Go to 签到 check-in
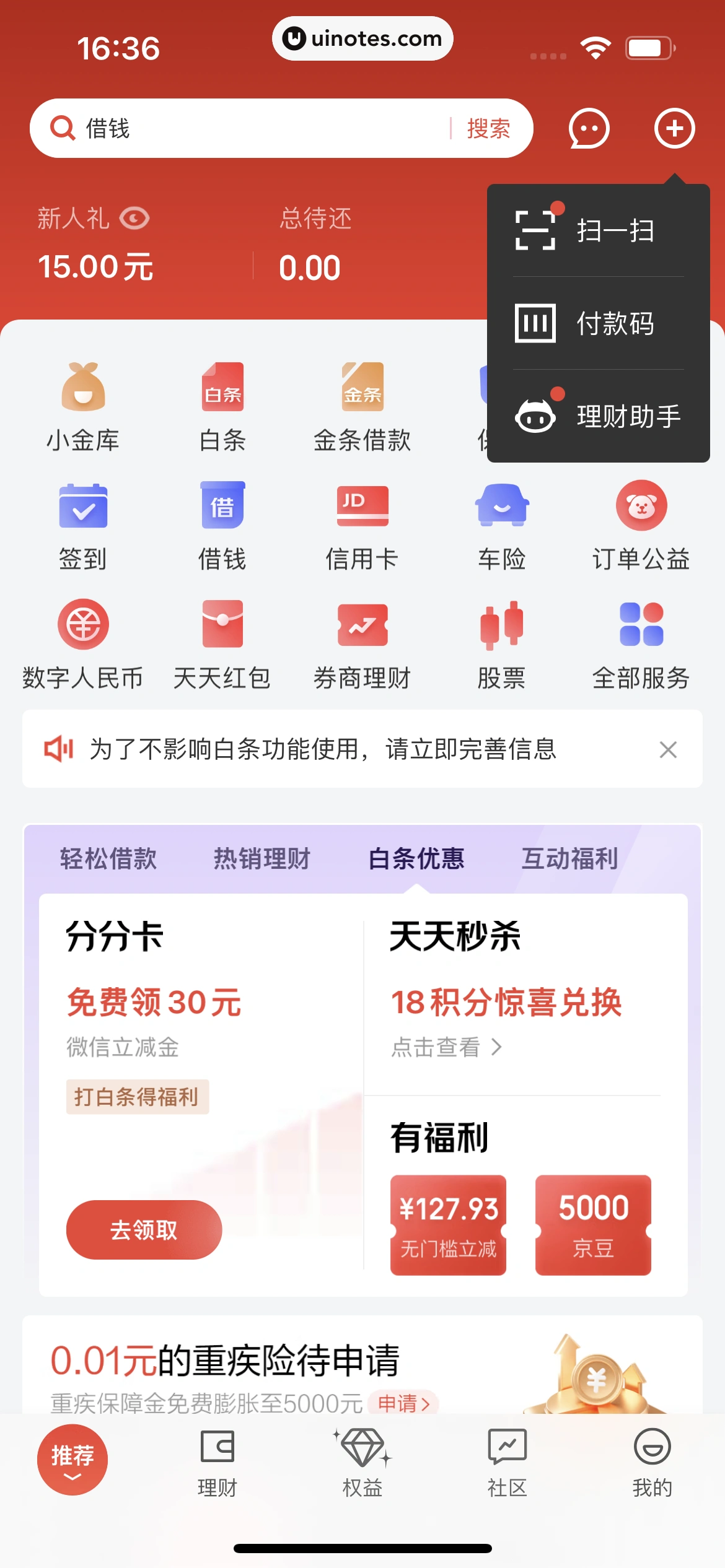 point(83,525)
